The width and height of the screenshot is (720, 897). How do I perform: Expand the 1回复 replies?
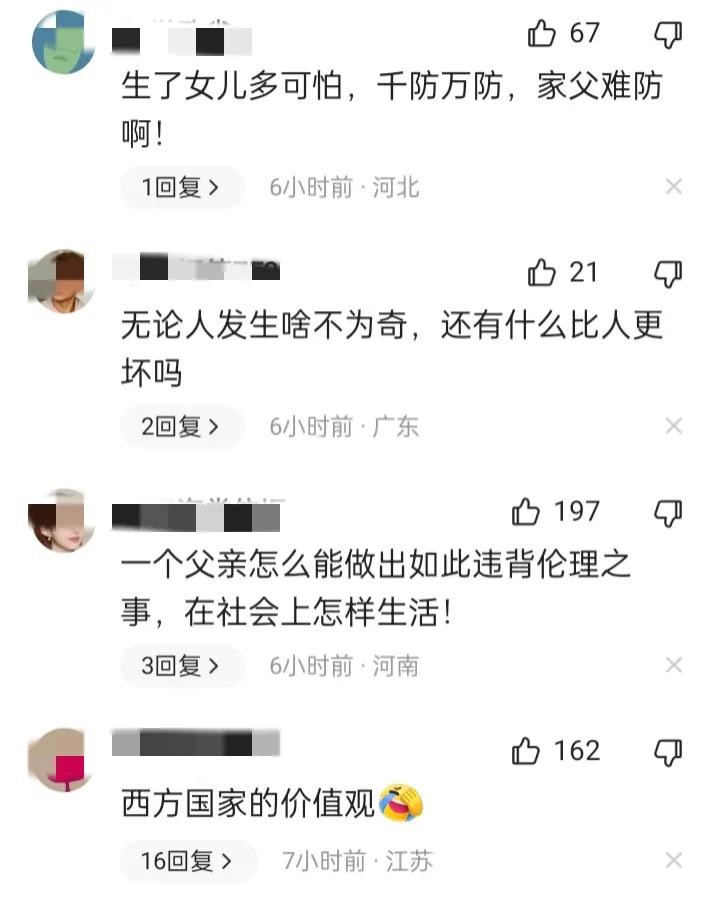coord(181,187)
